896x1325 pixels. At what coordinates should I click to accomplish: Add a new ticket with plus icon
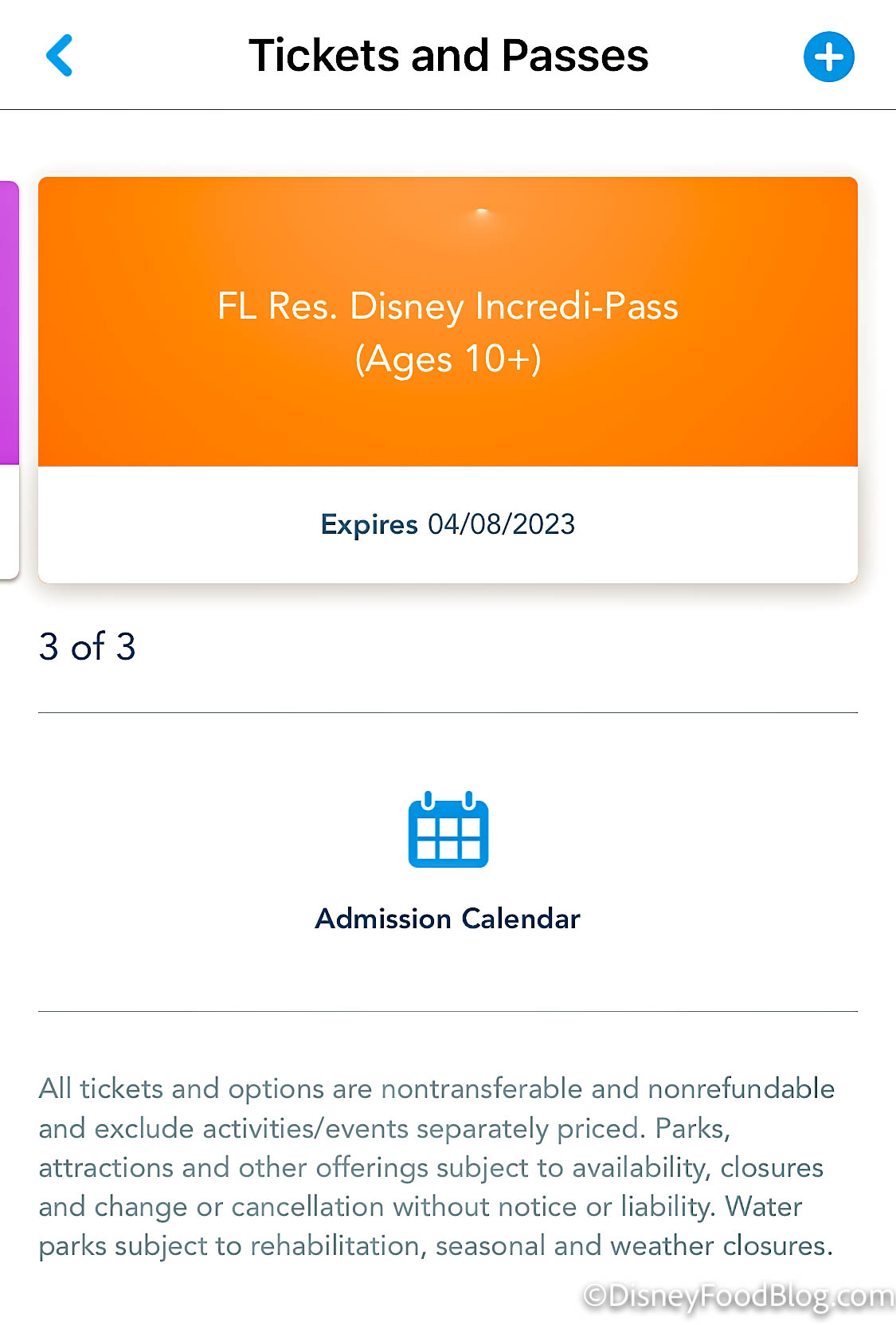coord(828,57)
